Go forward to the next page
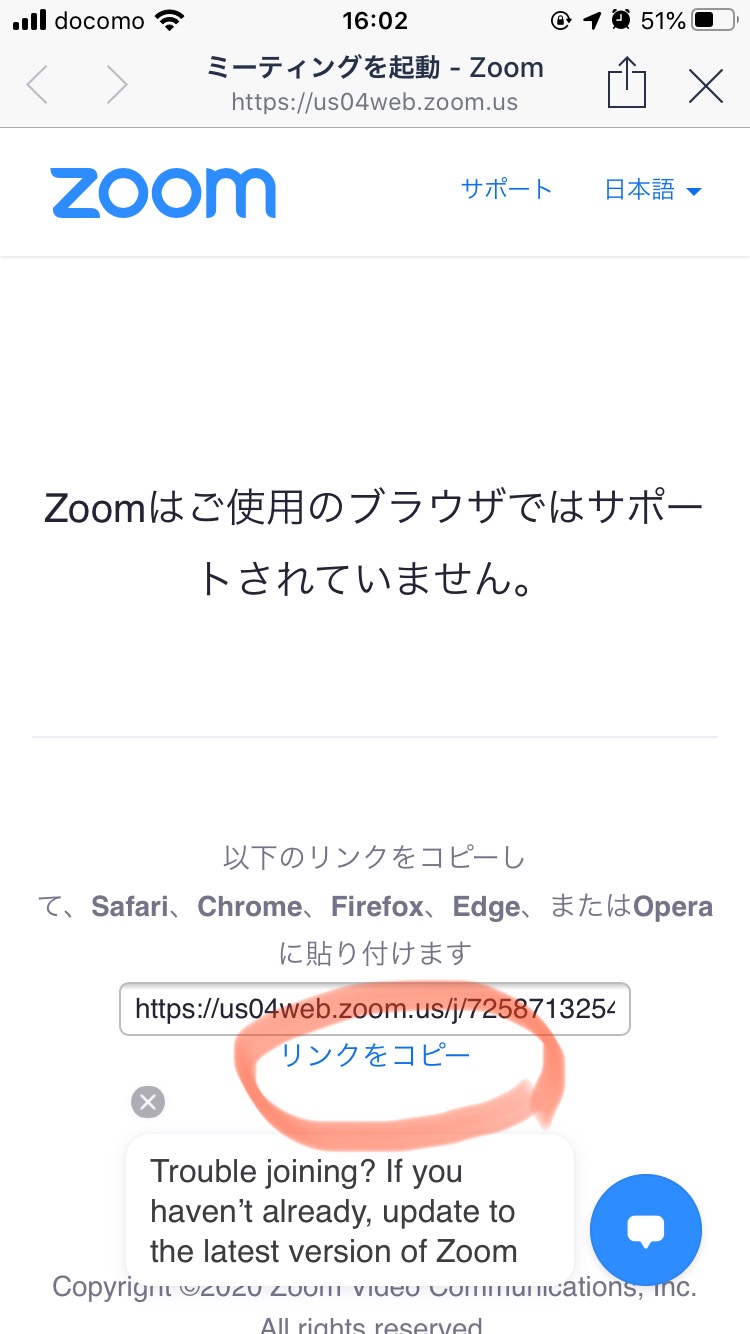 (117, 85)
